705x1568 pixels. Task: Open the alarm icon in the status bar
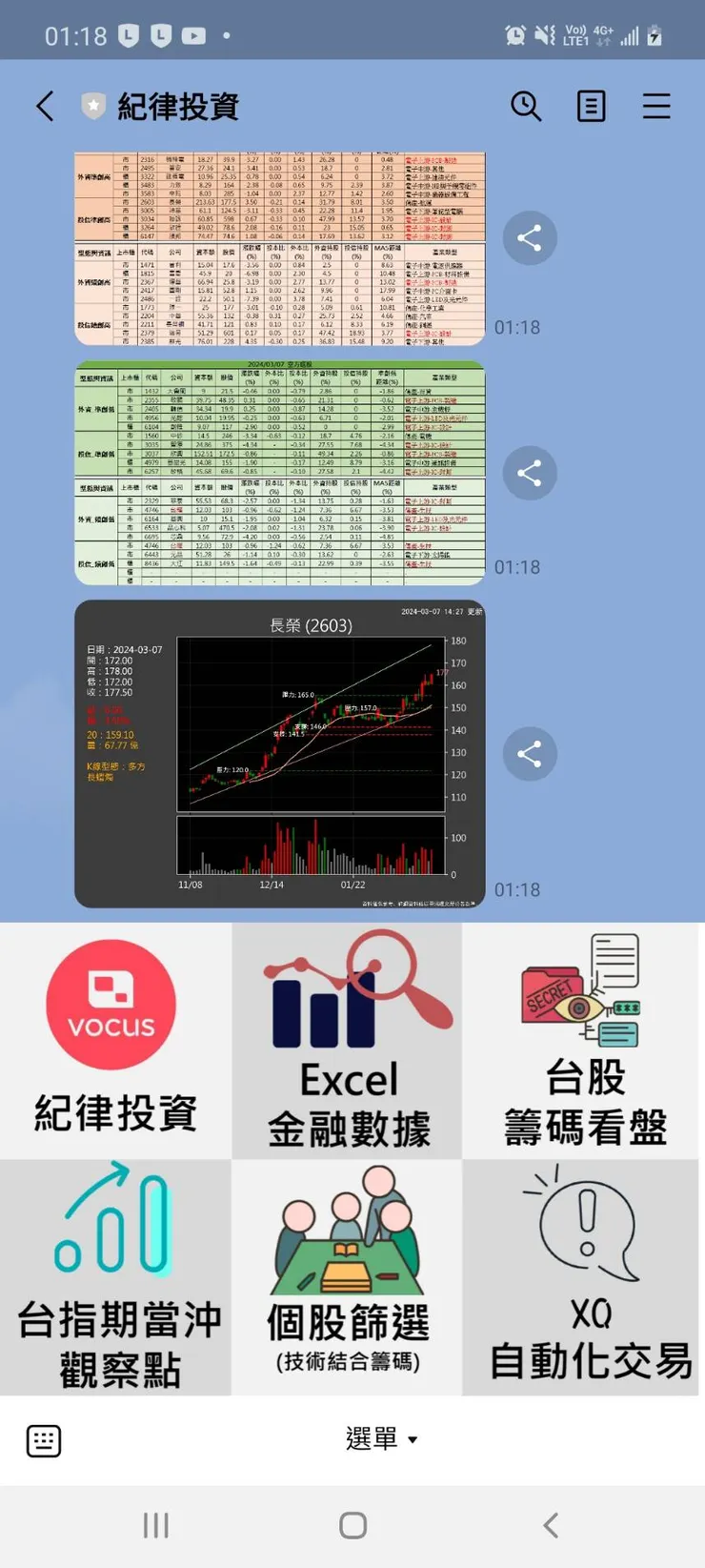coord(514,30)
